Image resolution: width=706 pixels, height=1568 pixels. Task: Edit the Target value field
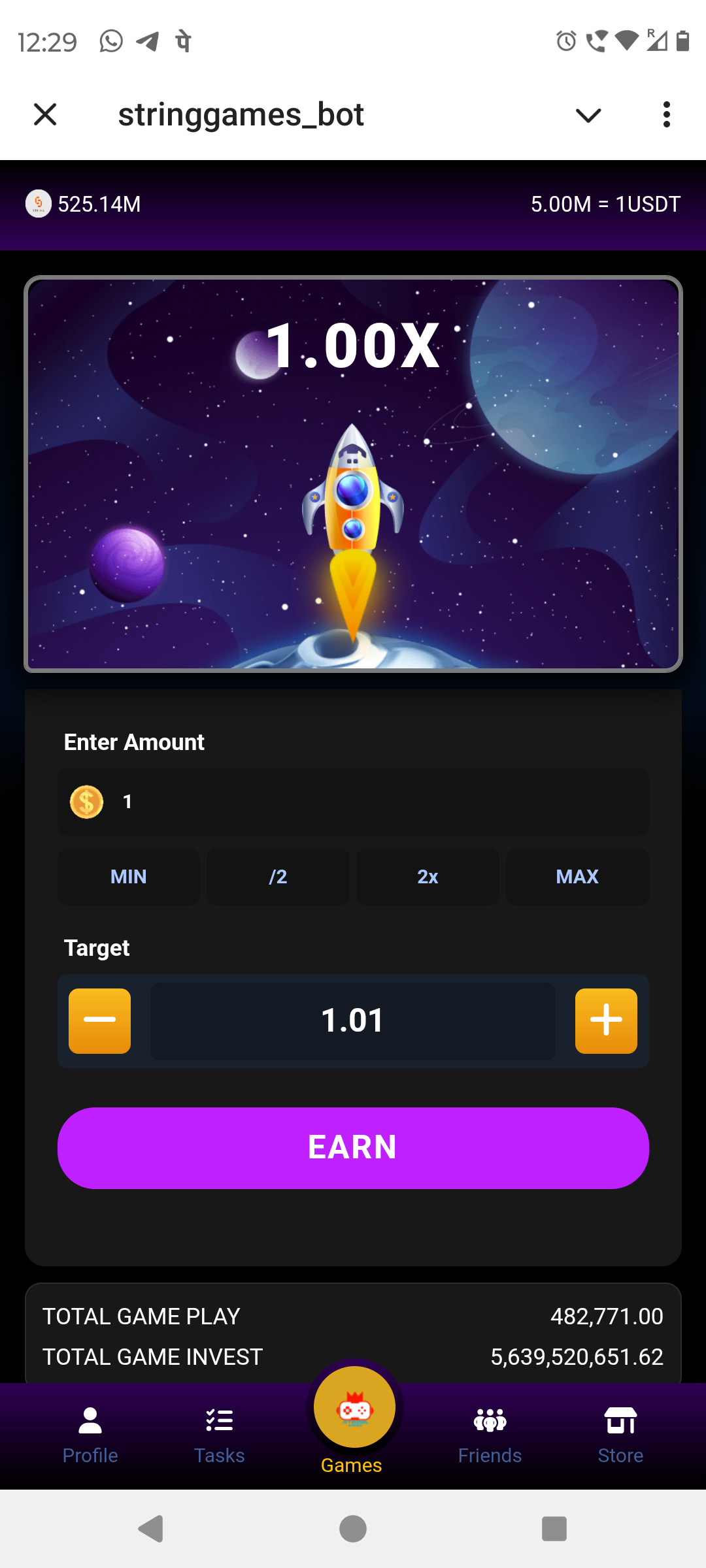point(353,1021)
